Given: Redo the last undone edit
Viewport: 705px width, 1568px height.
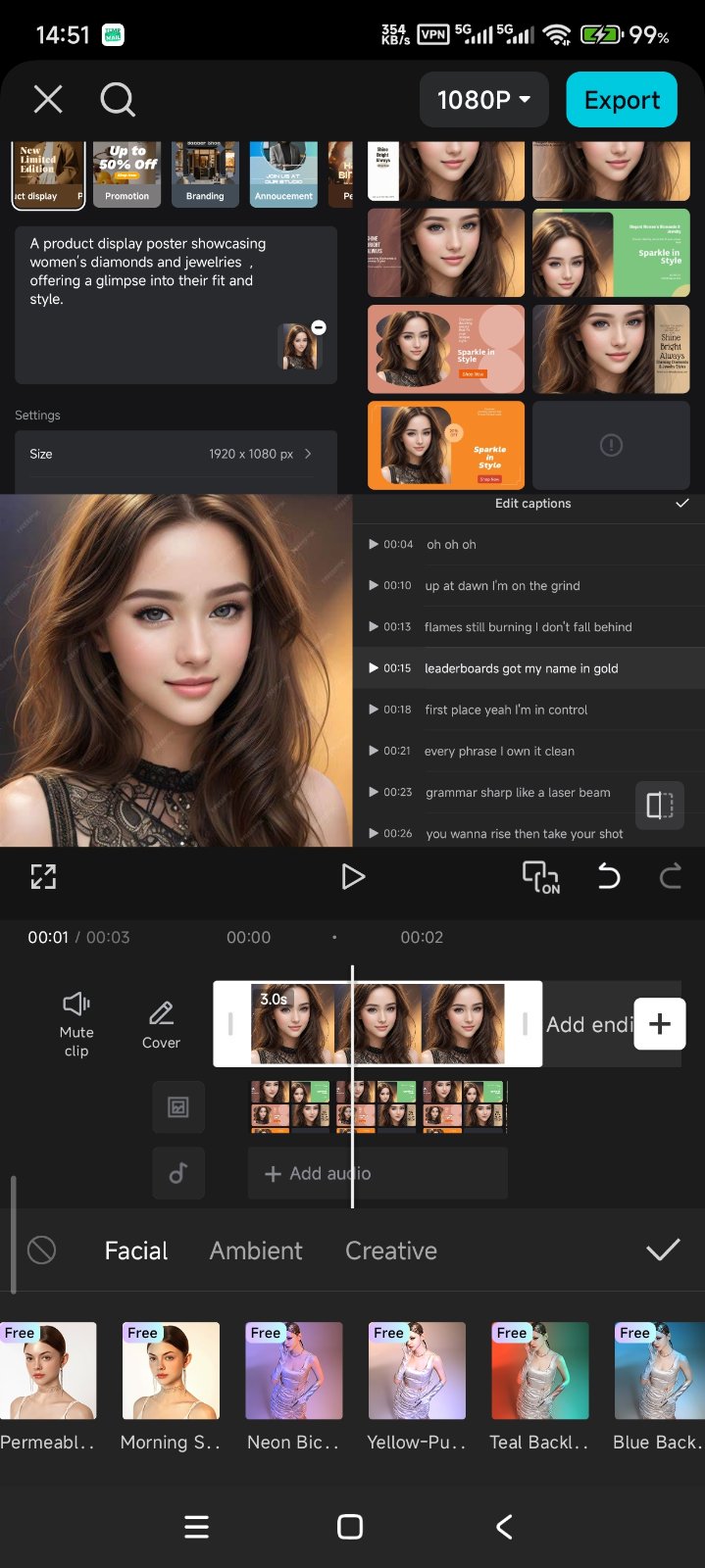Looking at the screenshot, I should tap(671, 876).
